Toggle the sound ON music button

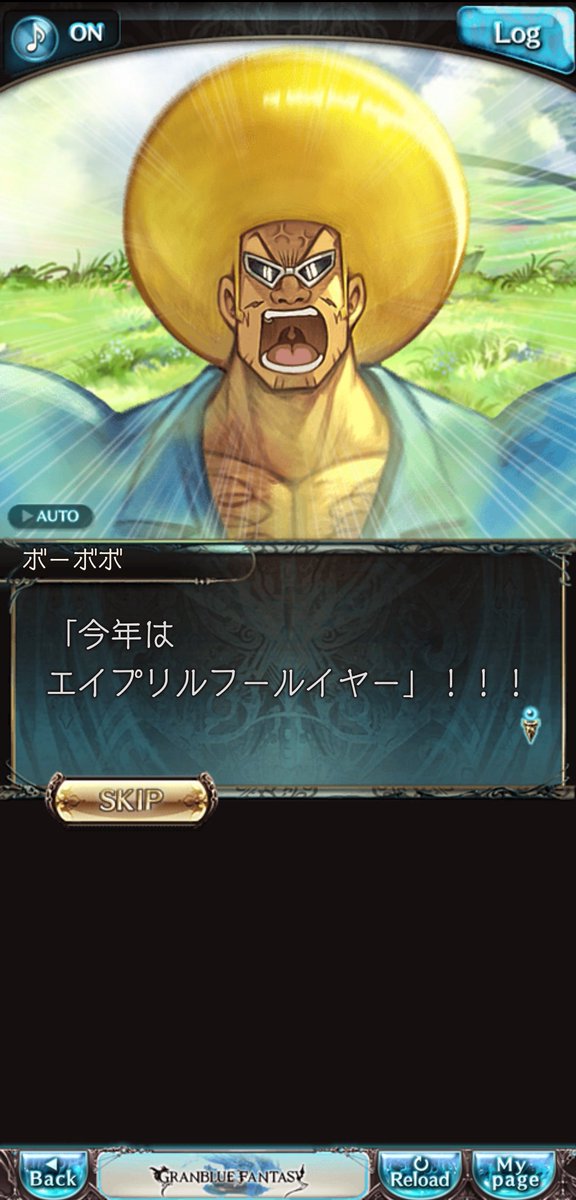[60, 34]
